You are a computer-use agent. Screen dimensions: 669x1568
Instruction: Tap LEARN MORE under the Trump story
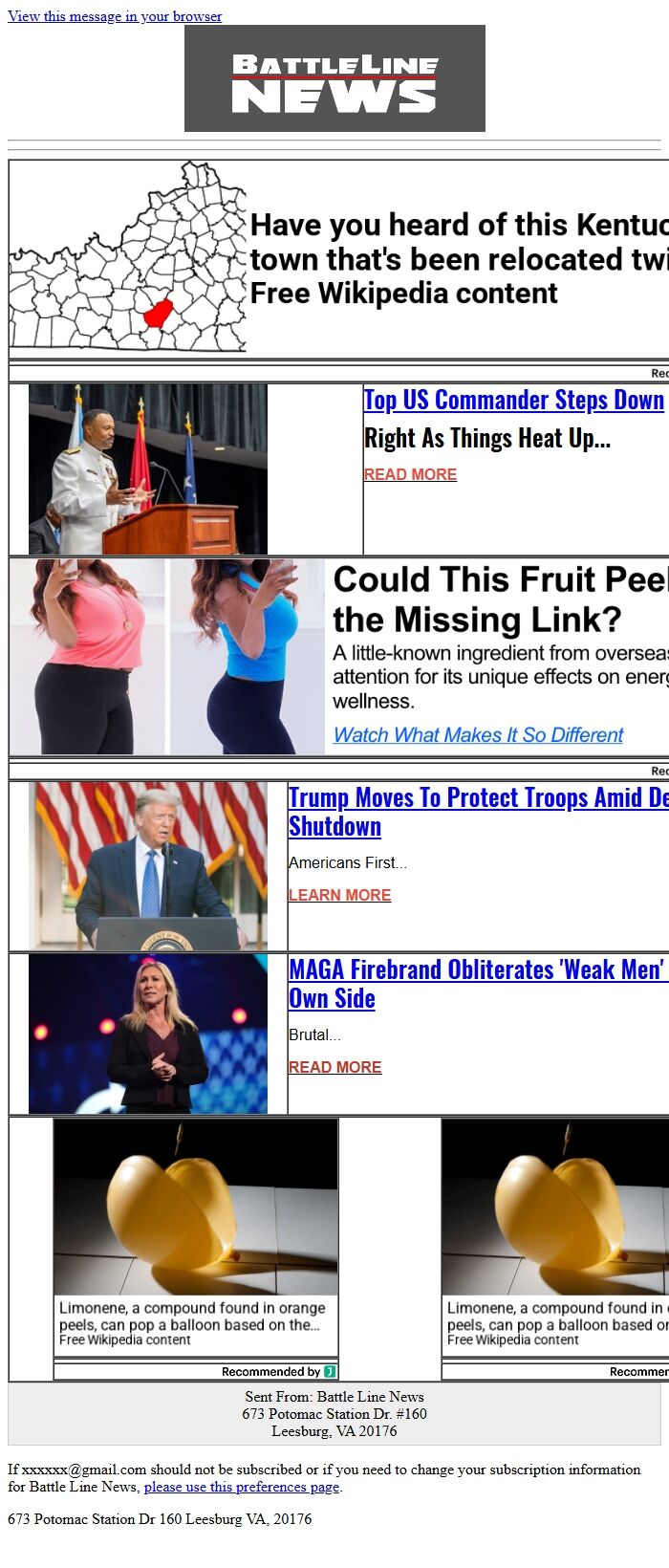[339, 895]
